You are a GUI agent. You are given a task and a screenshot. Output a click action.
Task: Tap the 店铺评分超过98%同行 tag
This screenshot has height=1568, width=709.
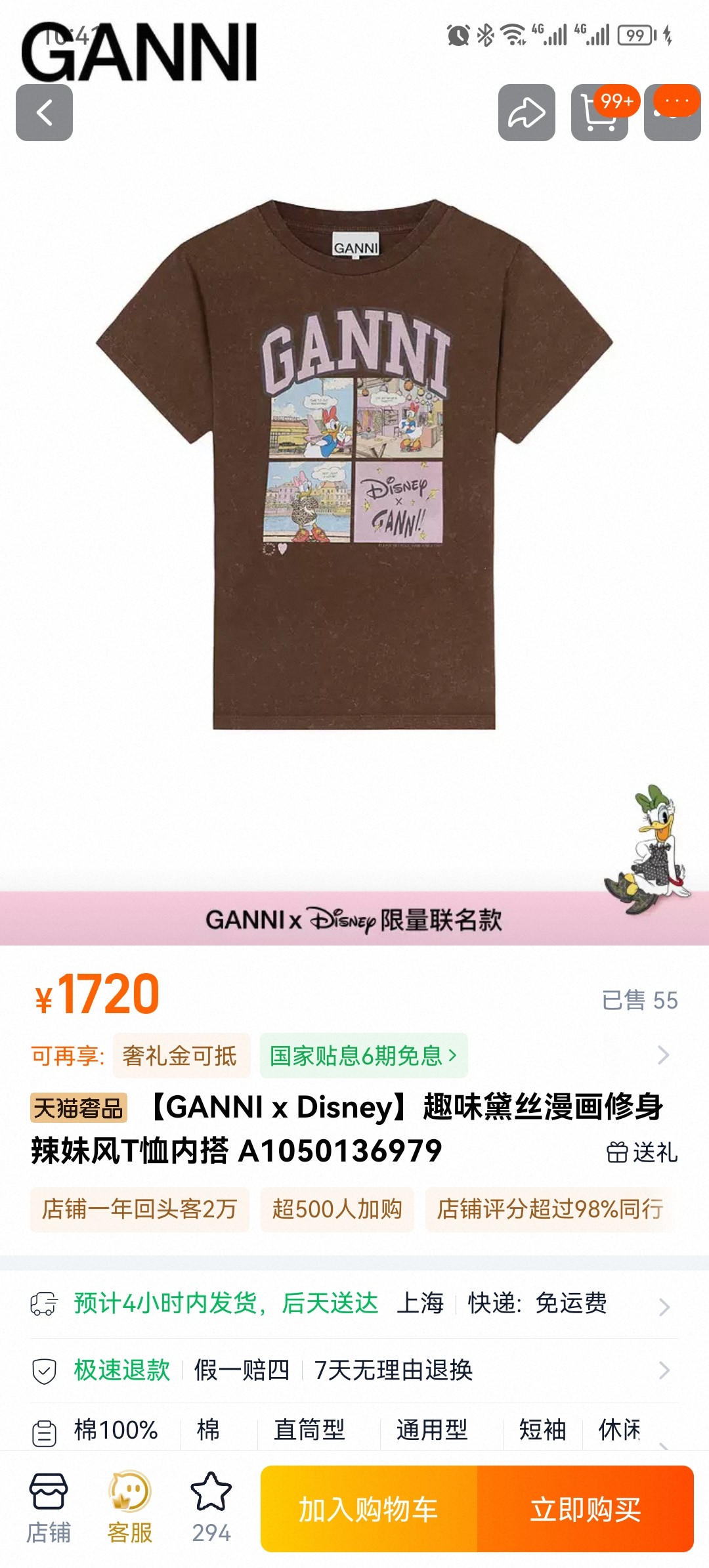(550, 1209)
